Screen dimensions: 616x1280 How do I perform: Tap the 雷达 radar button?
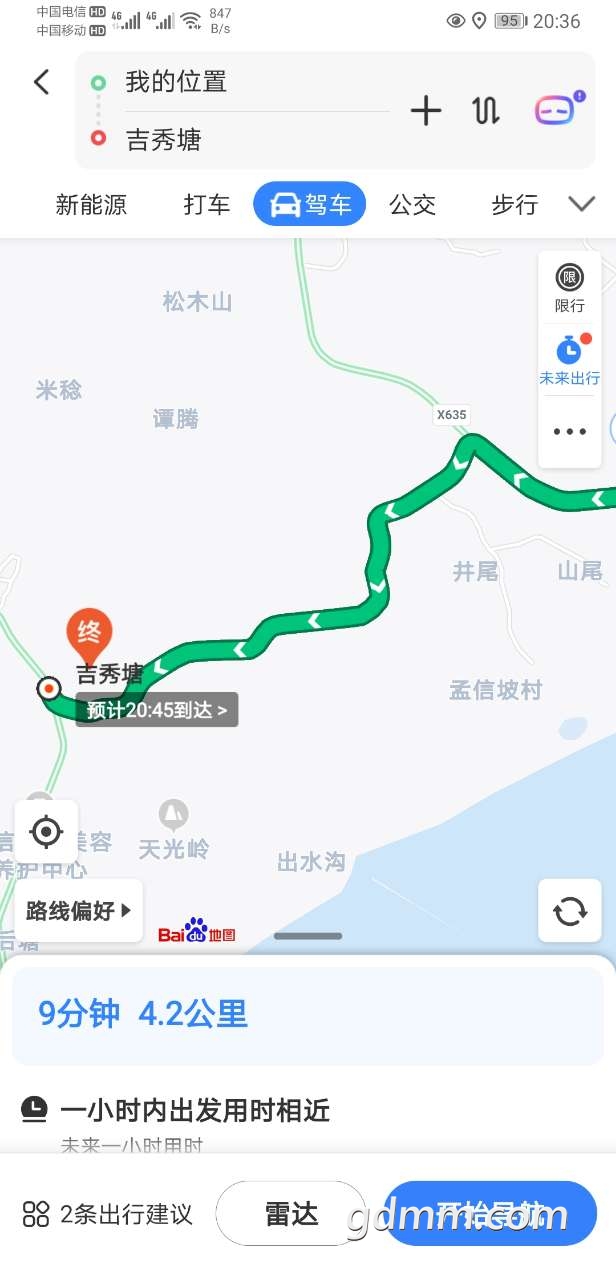click(x=291, y=1214)
